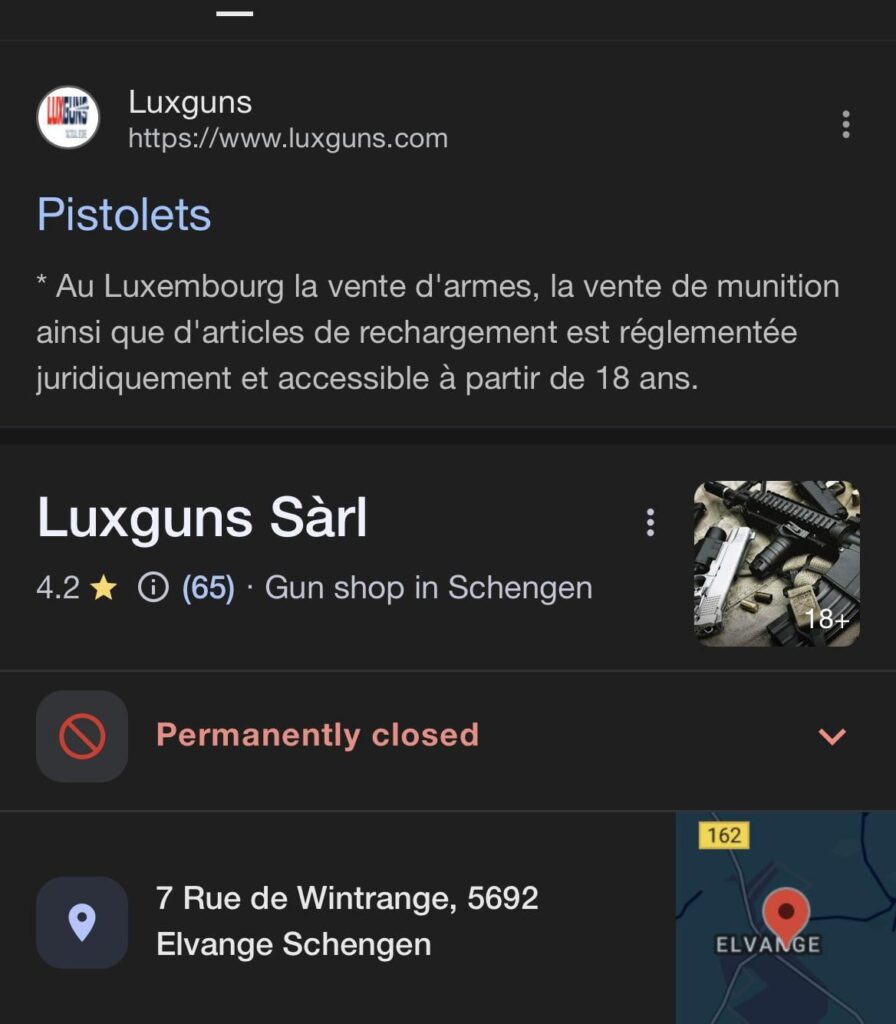Tap the Gun shop in Schengen category text
Image resolution: width=896 pixels, height=1024 pixels.
(x=428, y=589)
